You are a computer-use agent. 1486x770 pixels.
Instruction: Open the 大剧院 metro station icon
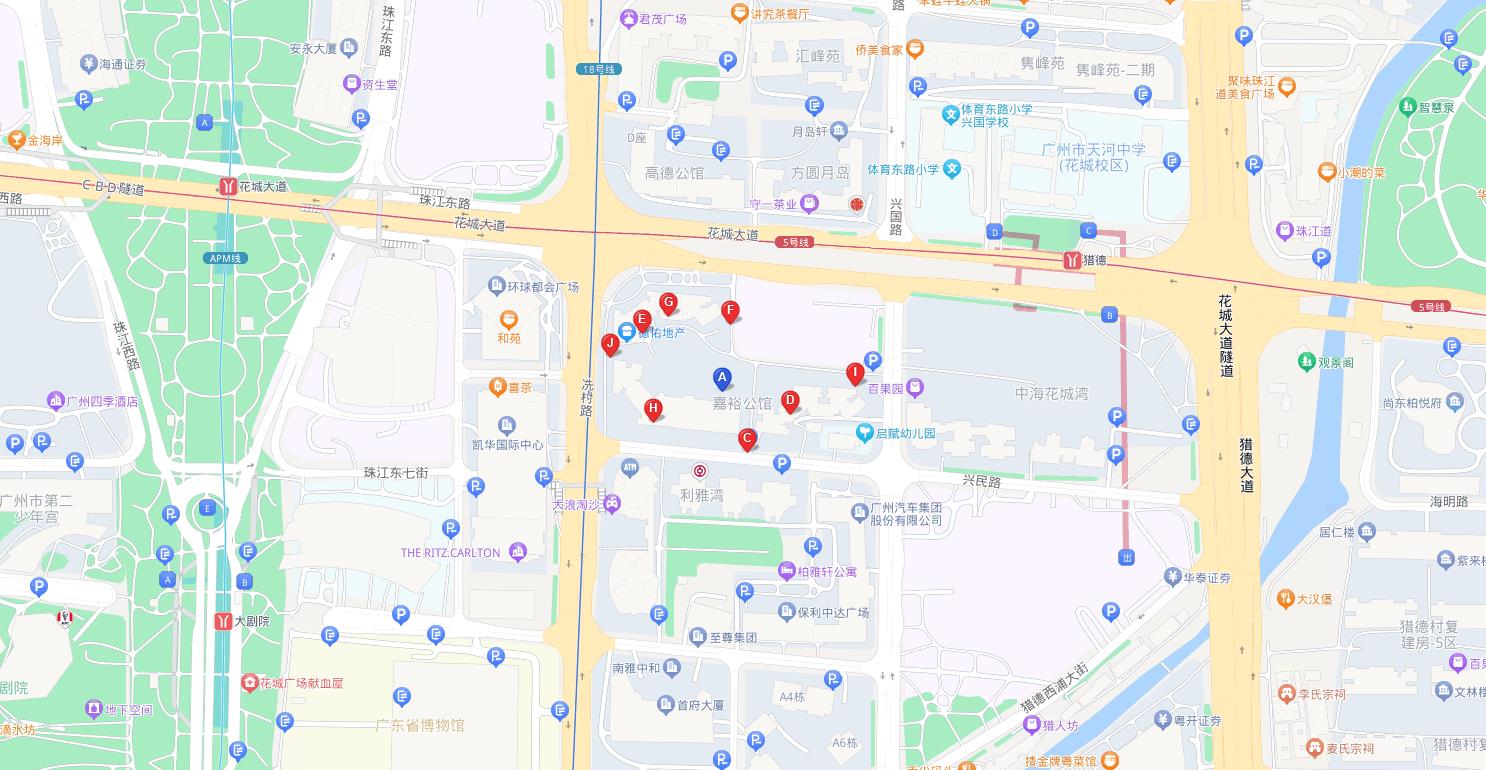click(x=223, y=621)
